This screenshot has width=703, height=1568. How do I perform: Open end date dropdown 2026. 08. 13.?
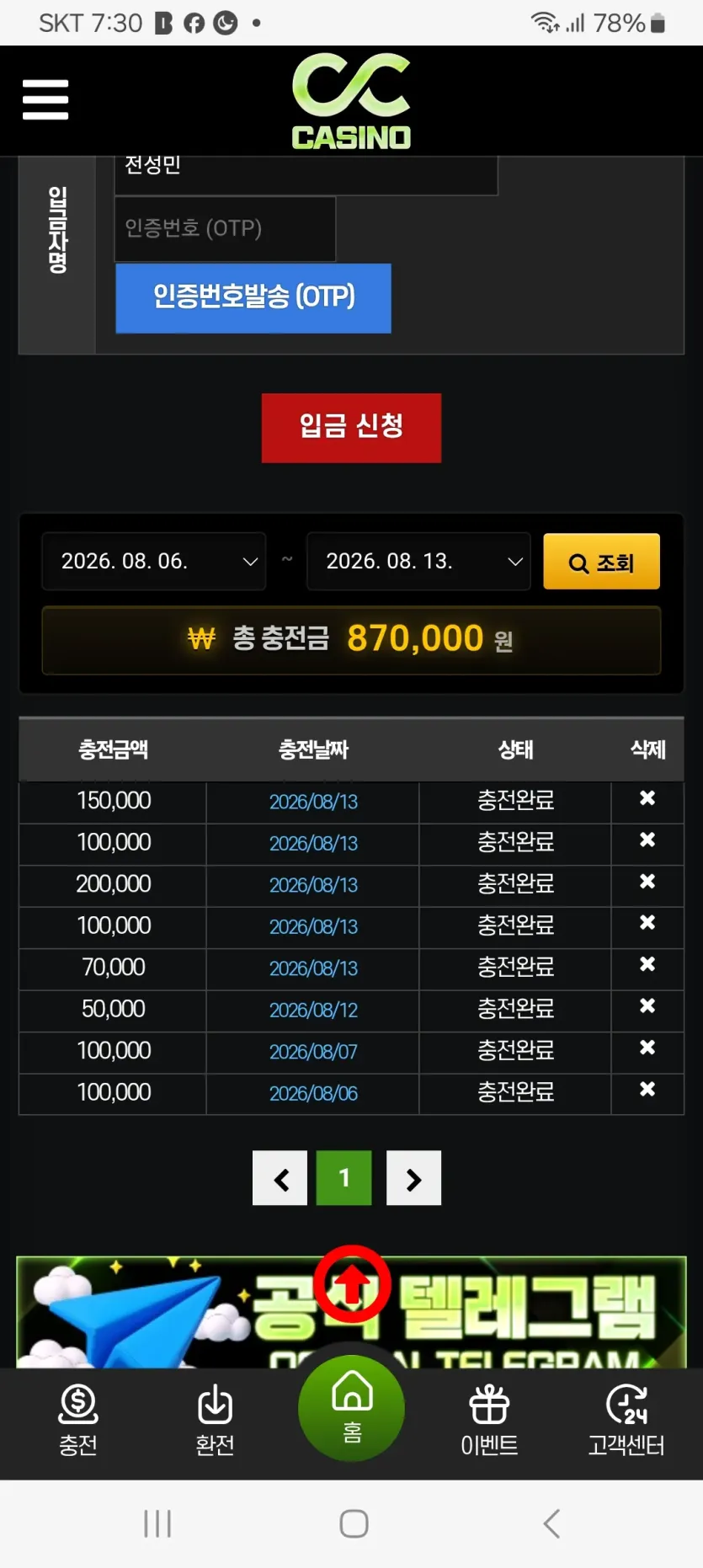click(418, 561)
